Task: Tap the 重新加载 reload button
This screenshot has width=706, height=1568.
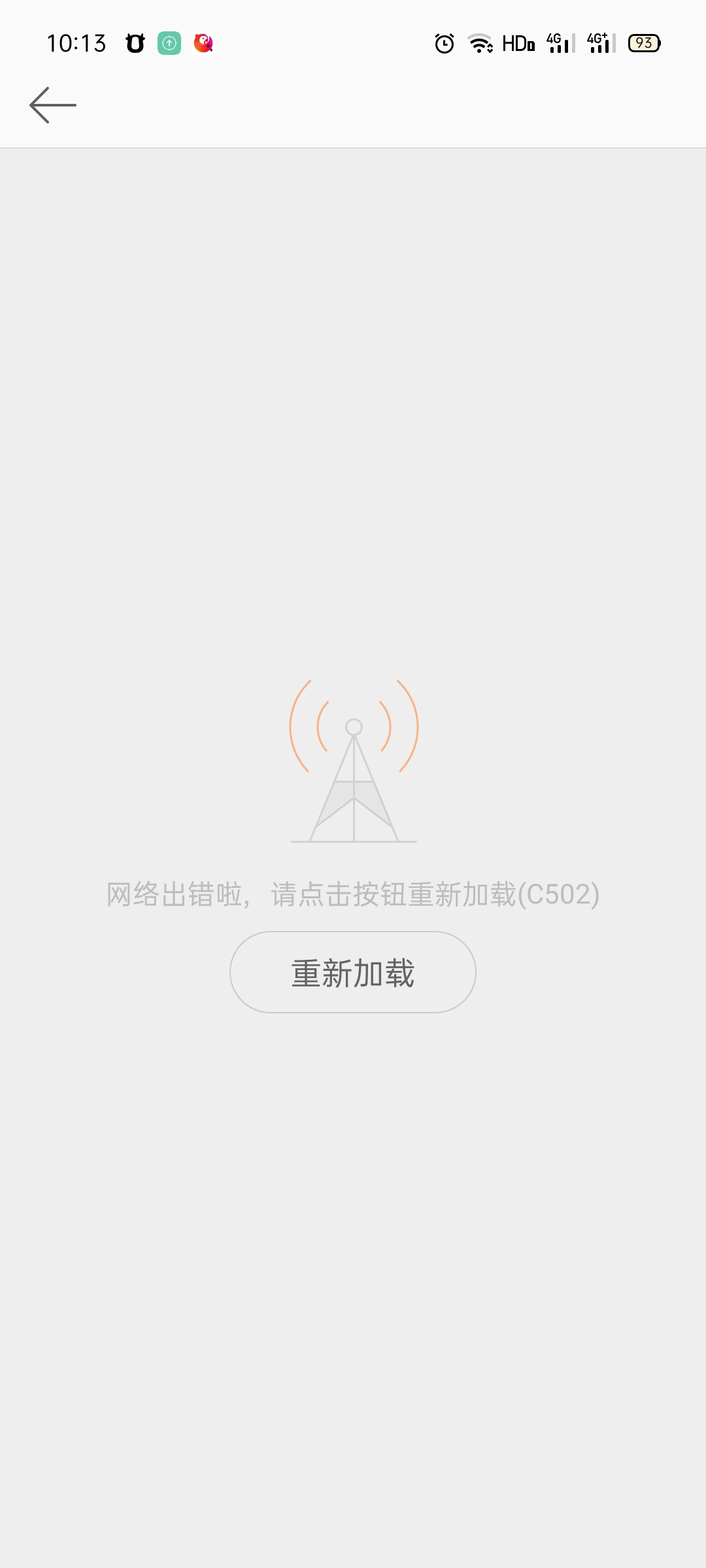Action: [x=353, y=972]
